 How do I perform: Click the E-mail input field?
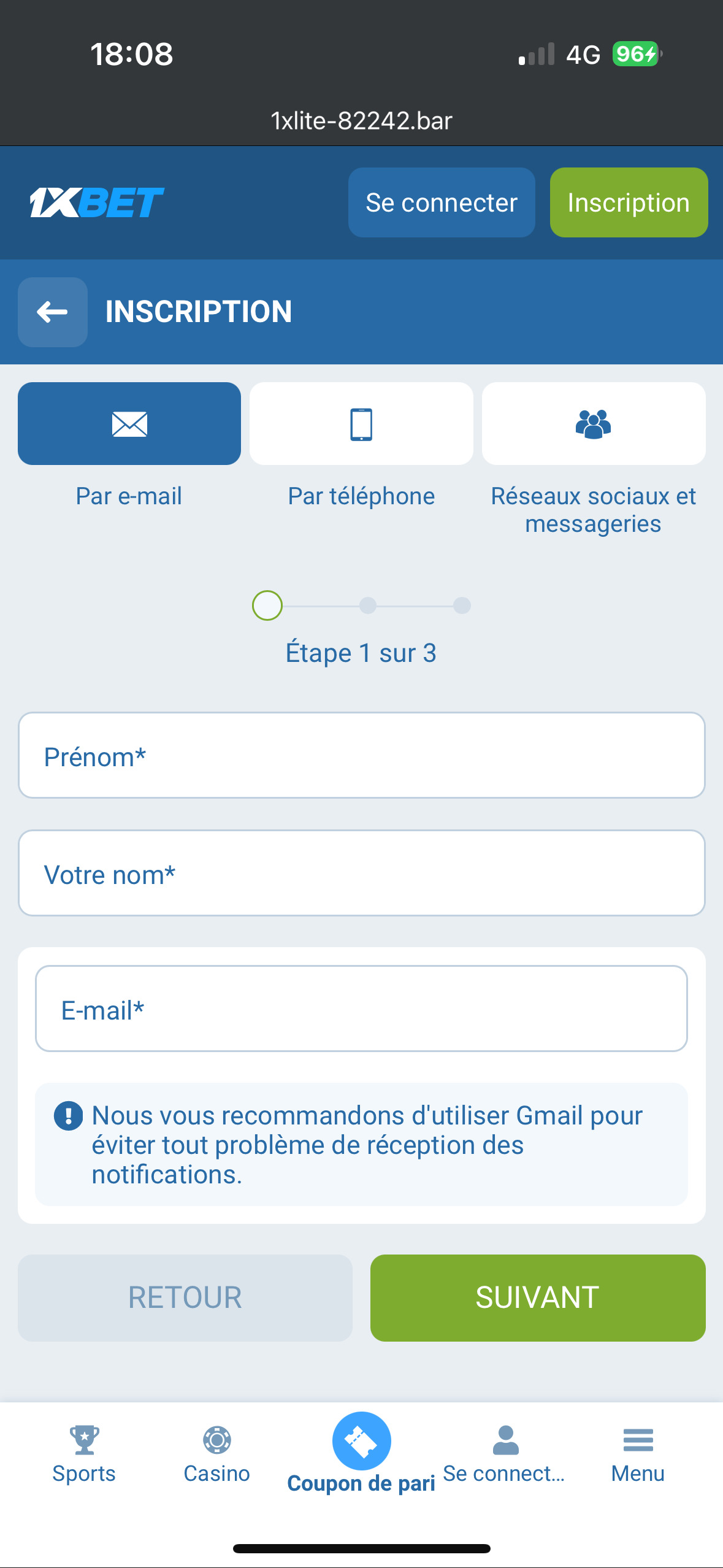point(361,1008)
